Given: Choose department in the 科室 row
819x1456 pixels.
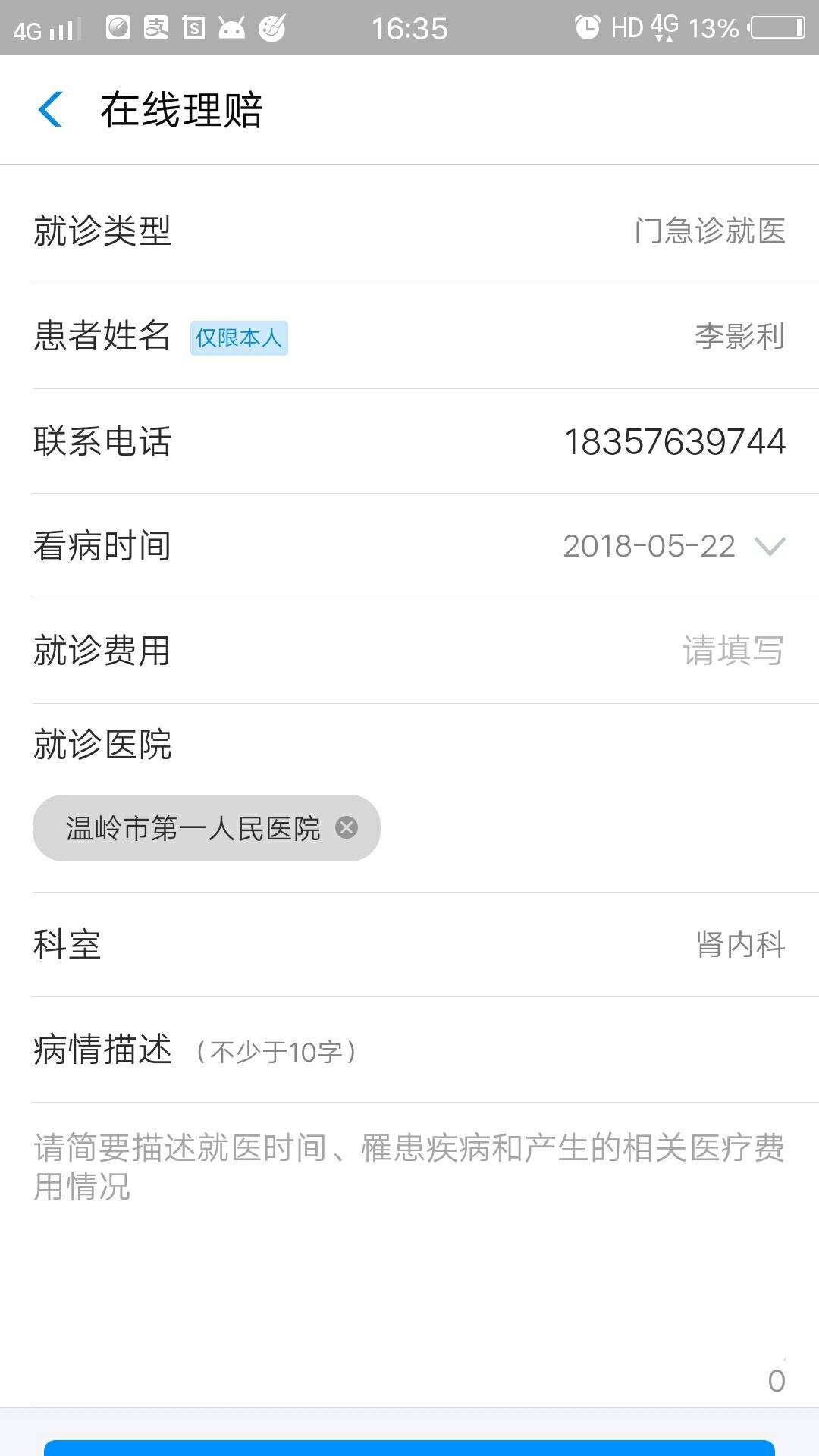Looking at the screenshot, I should click(739, 944).
